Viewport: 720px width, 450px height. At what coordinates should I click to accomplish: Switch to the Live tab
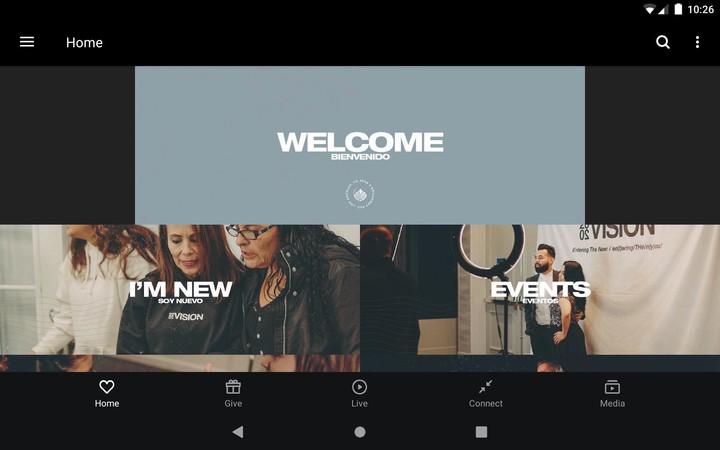pos(359,393)
